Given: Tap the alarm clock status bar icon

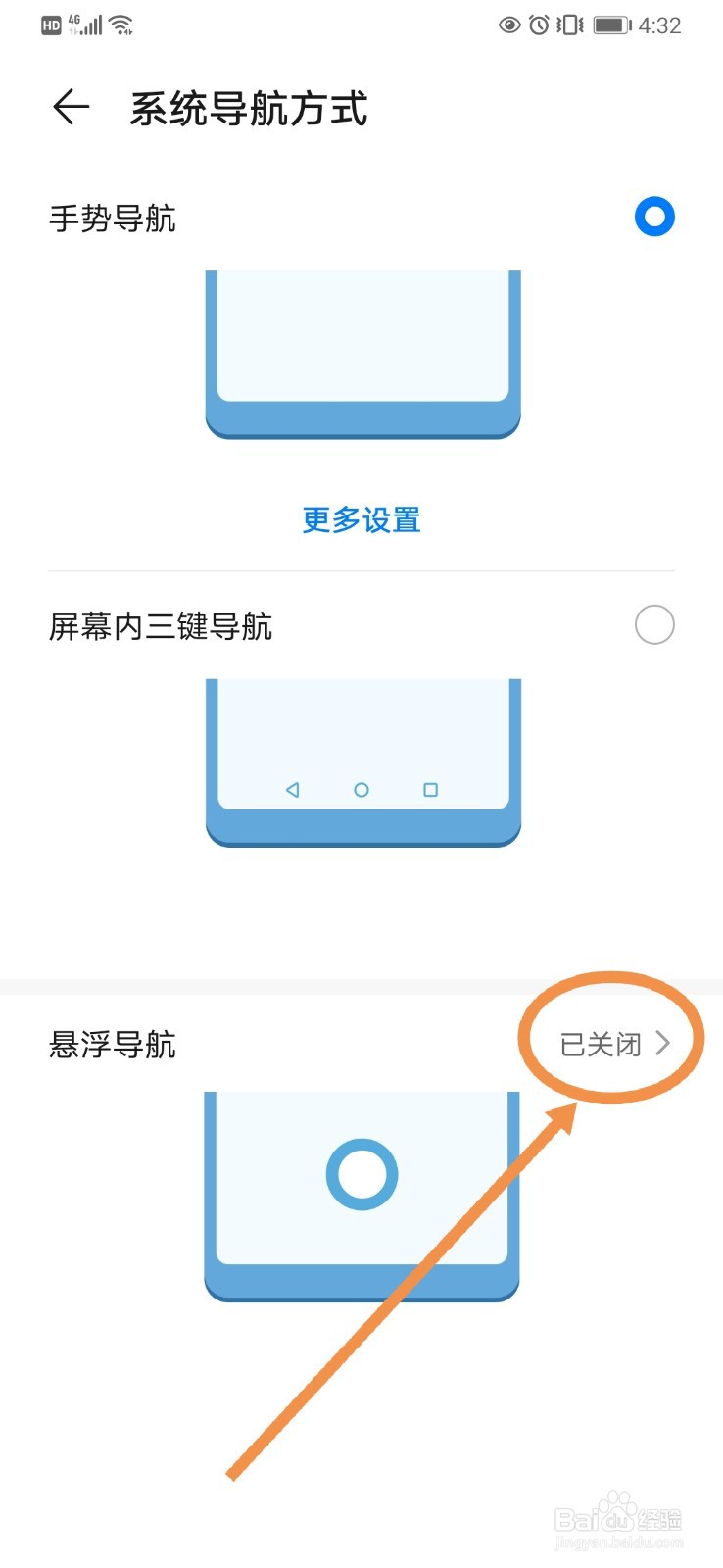Looking at the screenshot, I should pos(541,25).
